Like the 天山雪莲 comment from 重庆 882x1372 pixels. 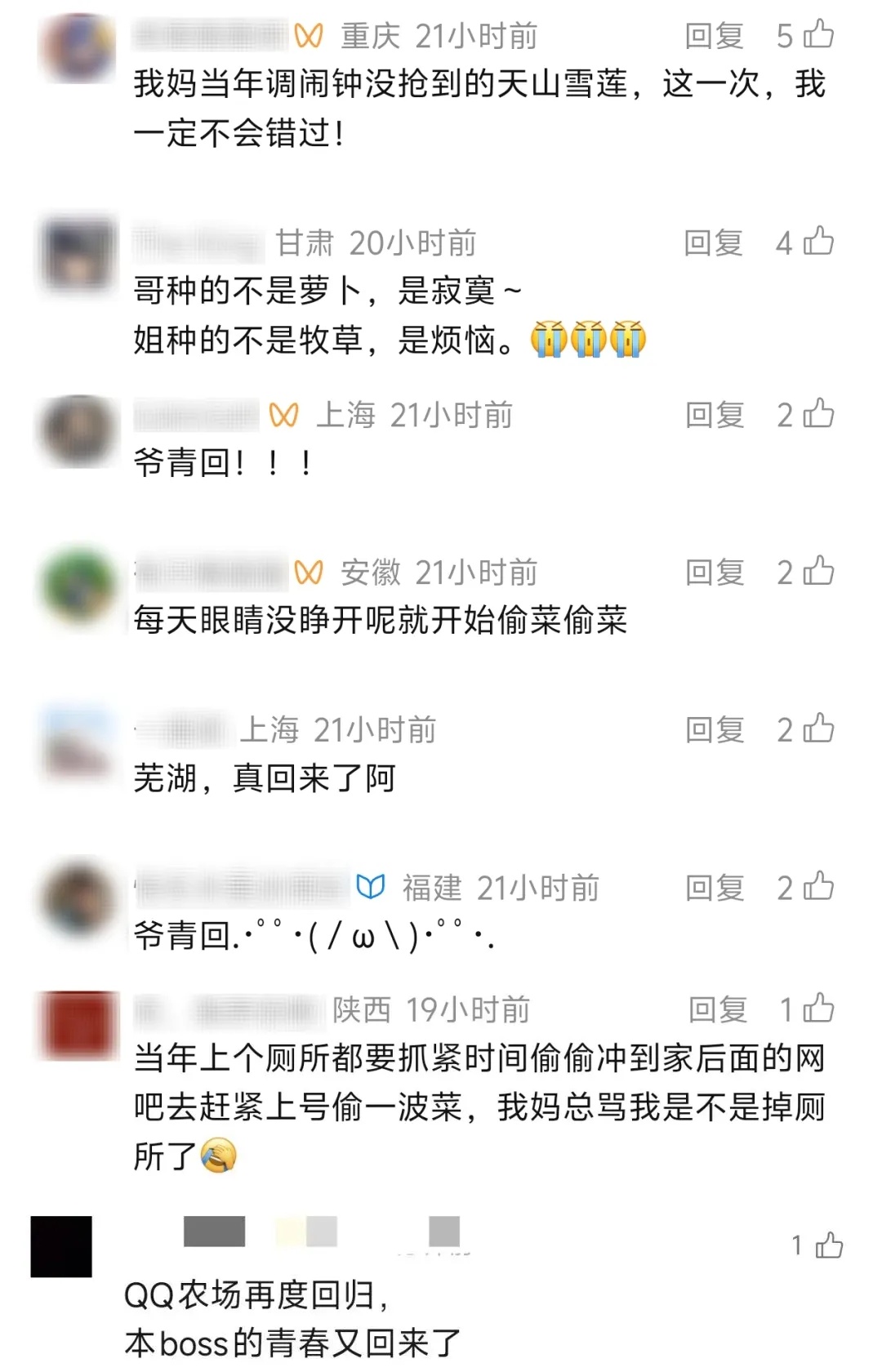818,35
